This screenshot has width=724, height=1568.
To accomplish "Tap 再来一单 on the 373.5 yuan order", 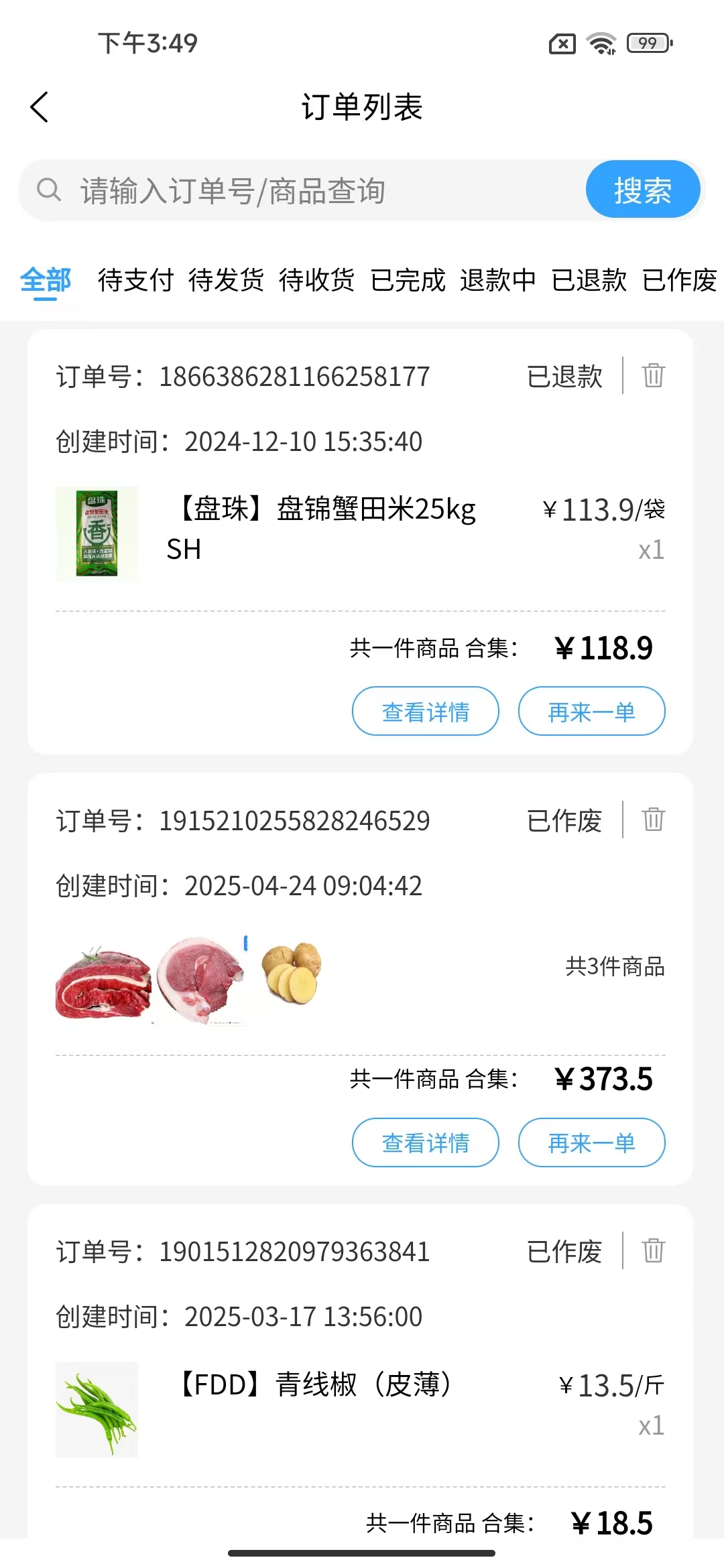I will click(x=591, y=1143).
